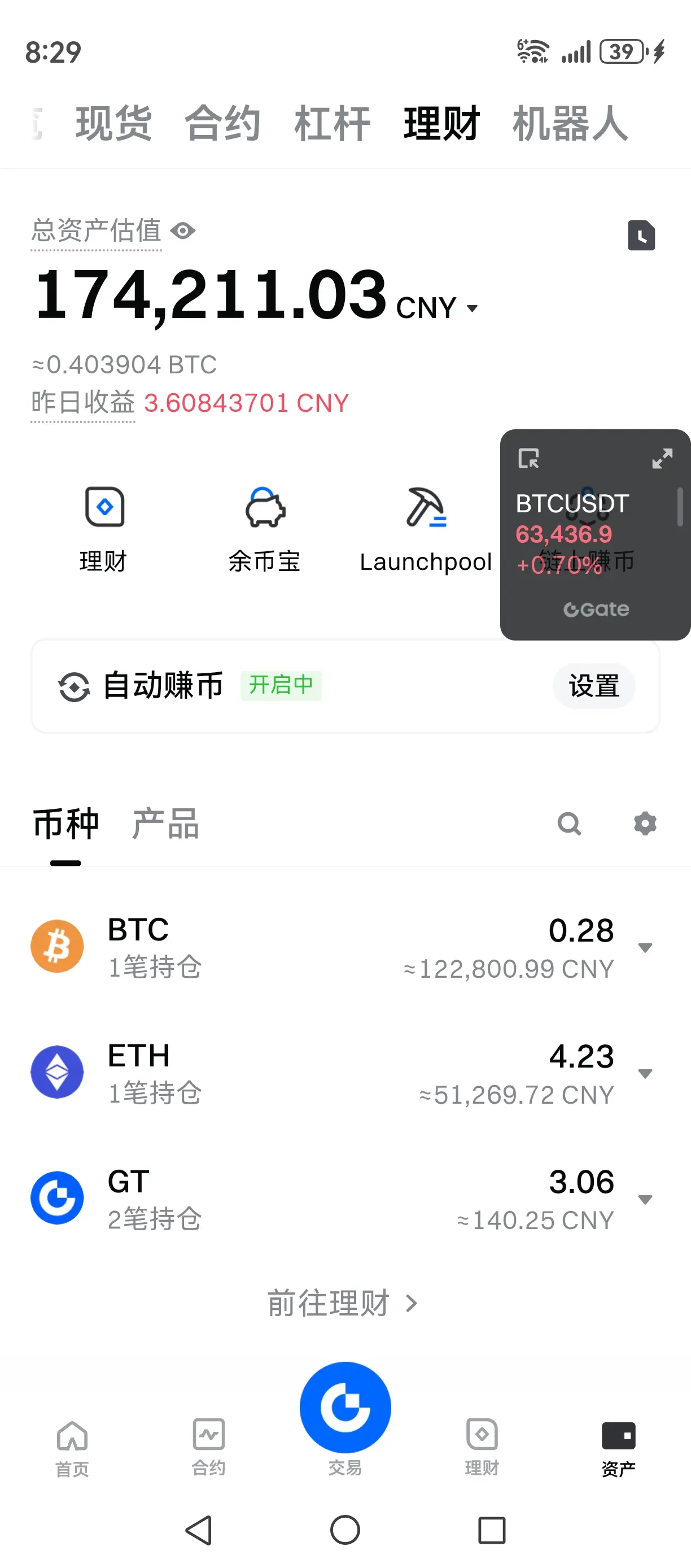Open holdings list settings gear
This screenshot has width=691, height=1568.
(645, 824)
